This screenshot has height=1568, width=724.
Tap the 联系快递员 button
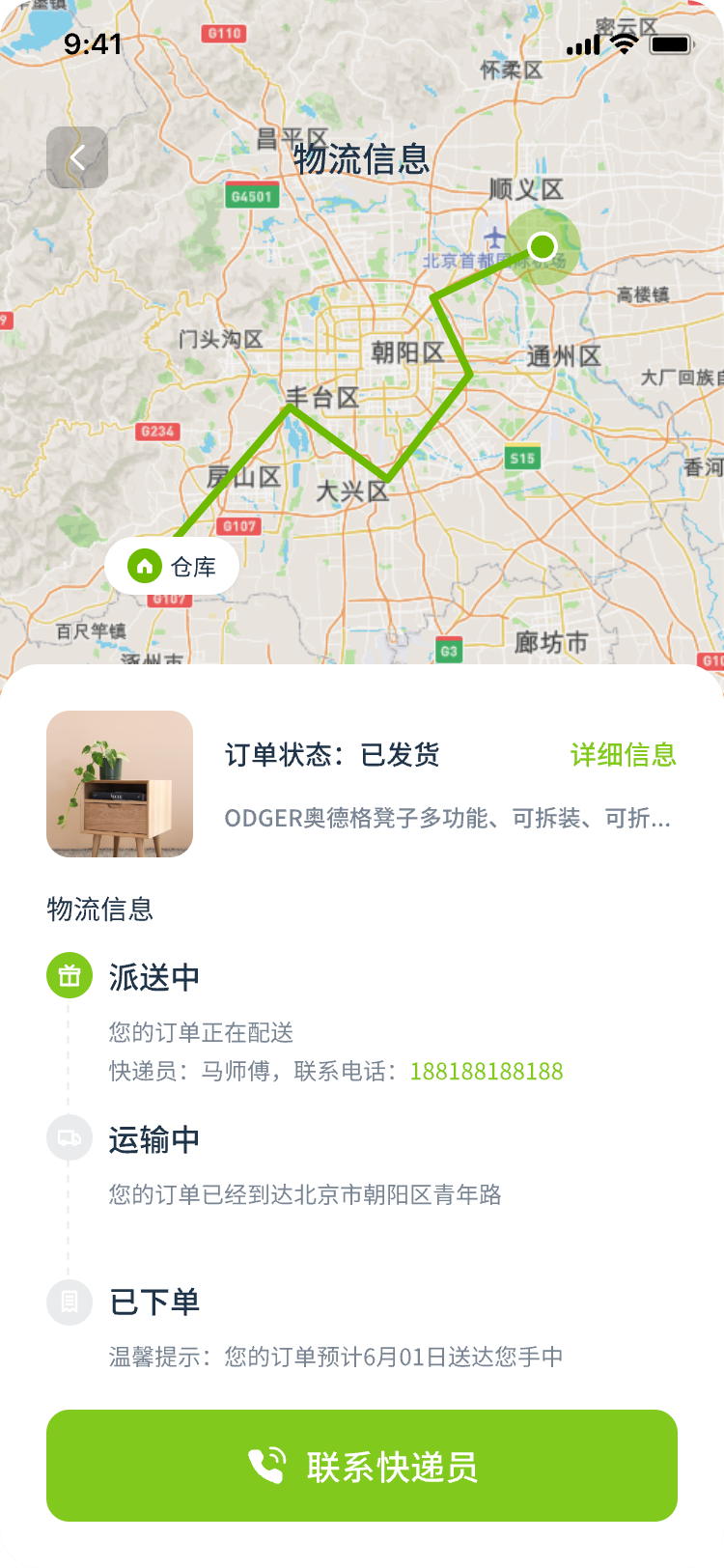[x=362, y=1466]
